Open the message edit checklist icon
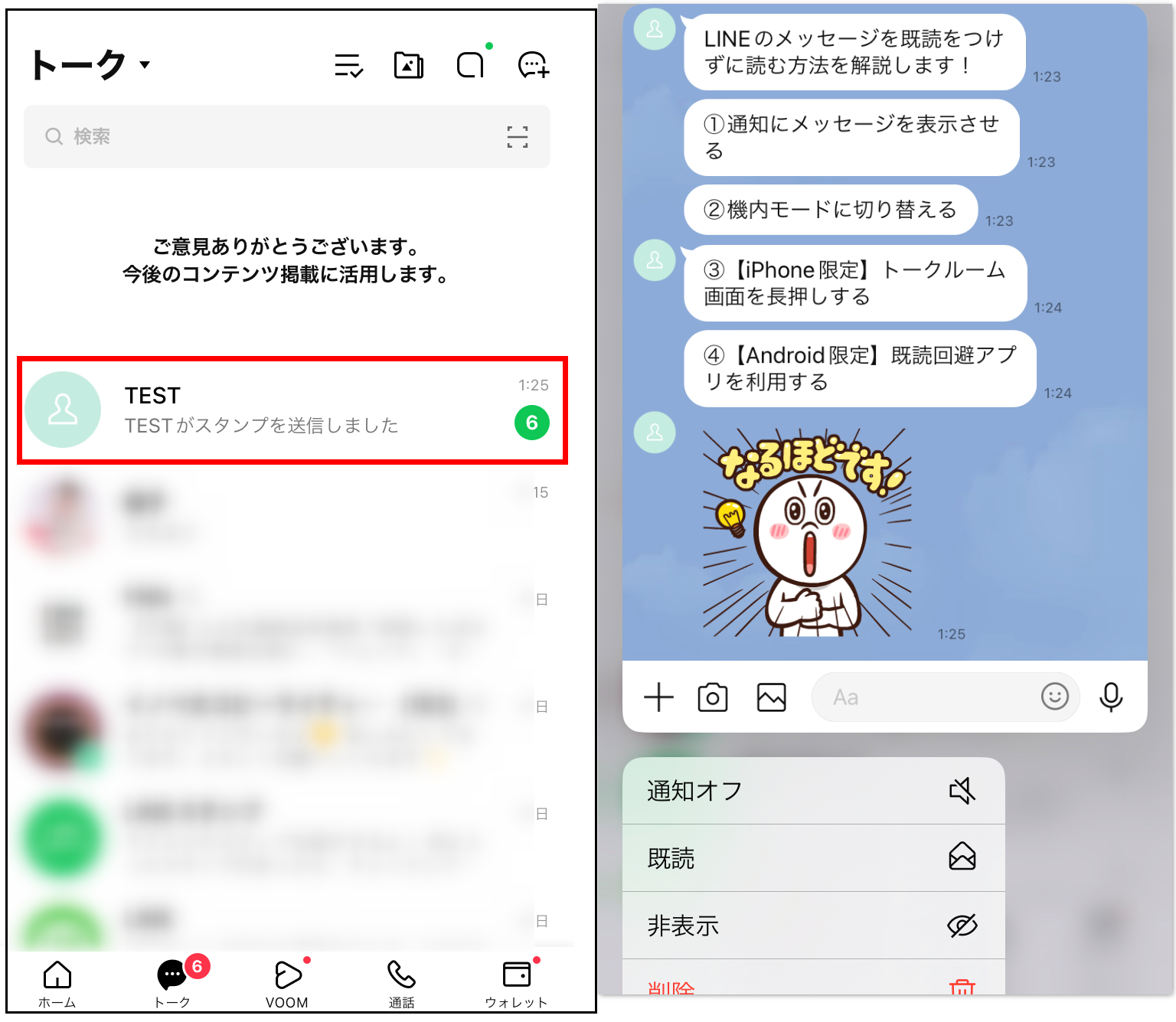This screenshot has height=1022, width=1176. (x=348, y=66)
